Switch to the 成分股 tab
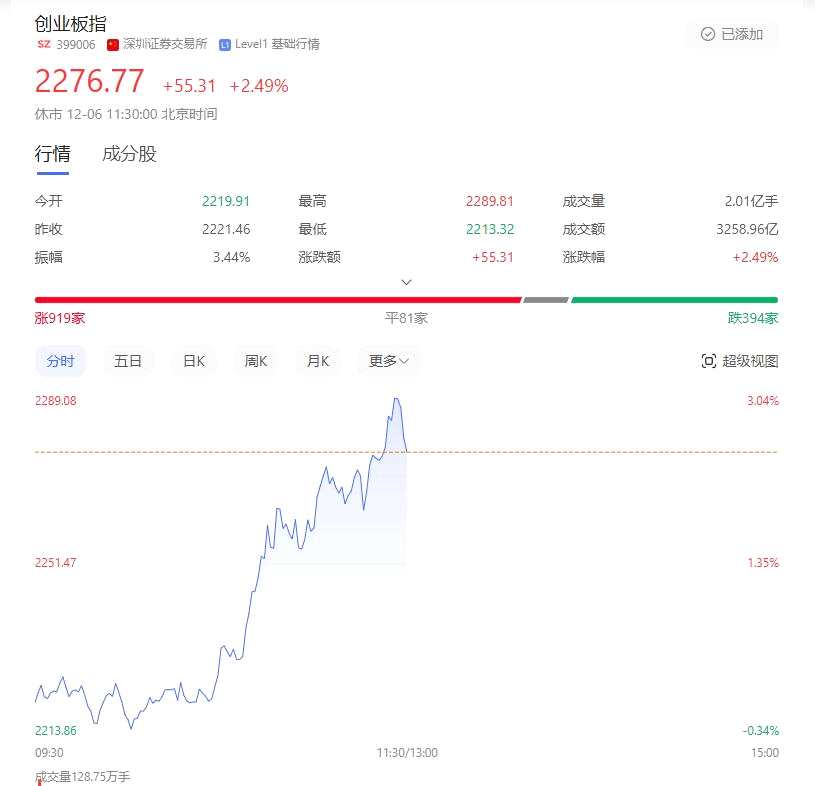The width and height of the screenshot is (815, 786). point(129,154)
